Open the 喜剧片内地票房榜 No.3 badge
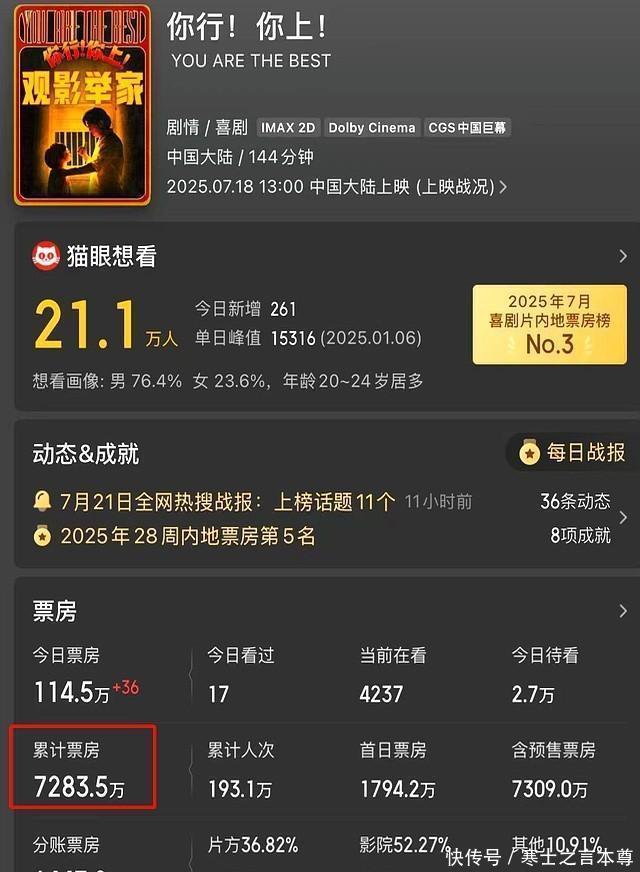 [x=549, y=324]
